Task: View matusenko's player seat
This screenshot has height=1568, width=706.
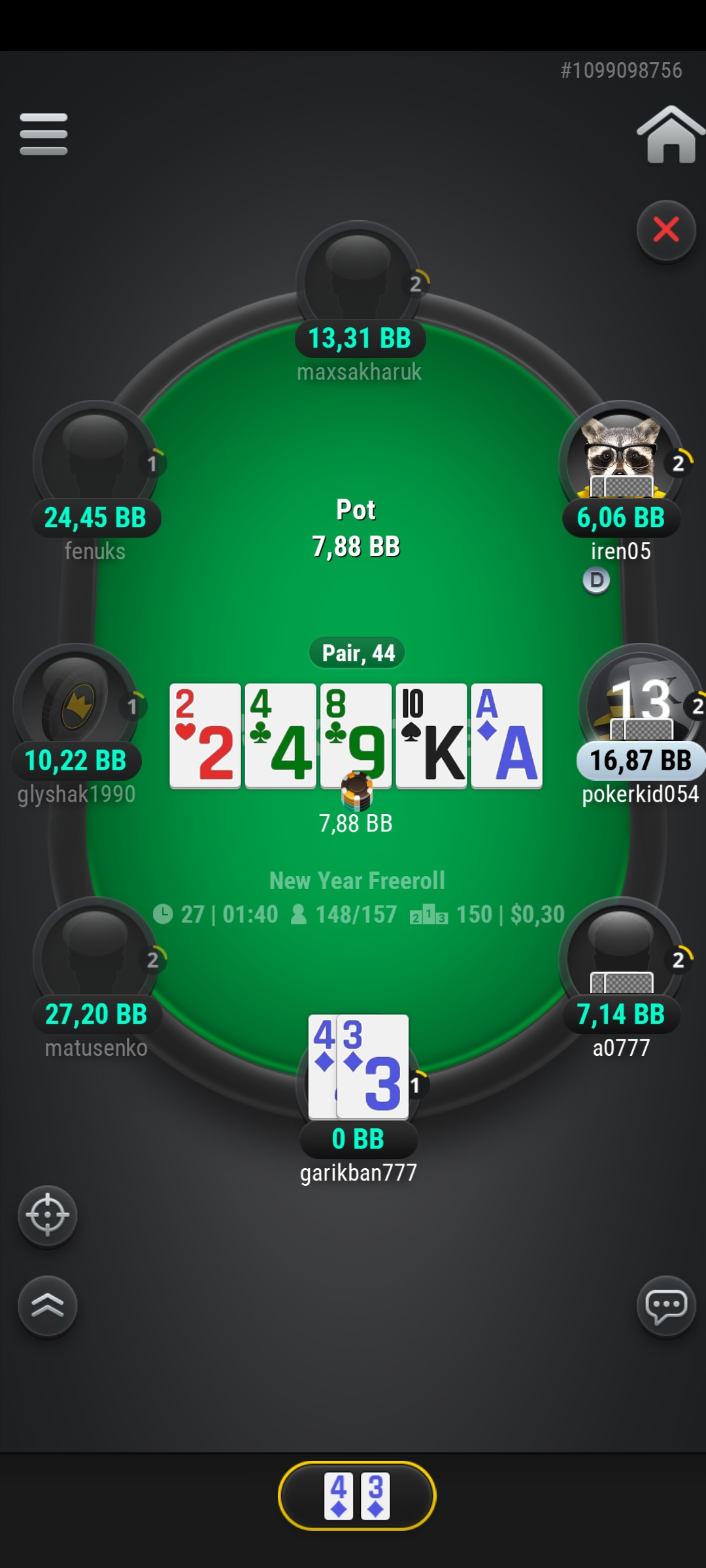Action: click(x=95, y=957)
